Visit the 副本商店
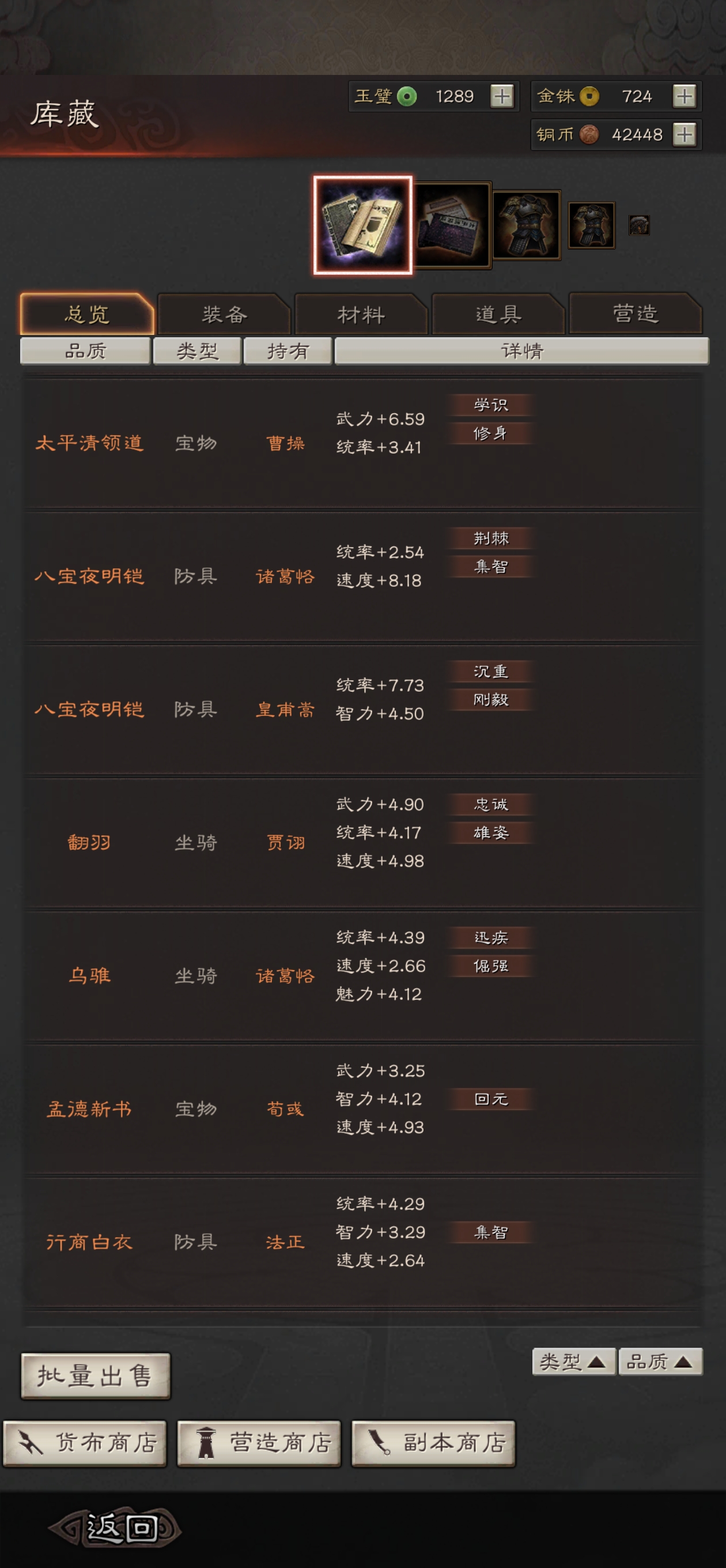 [433, 1443]
